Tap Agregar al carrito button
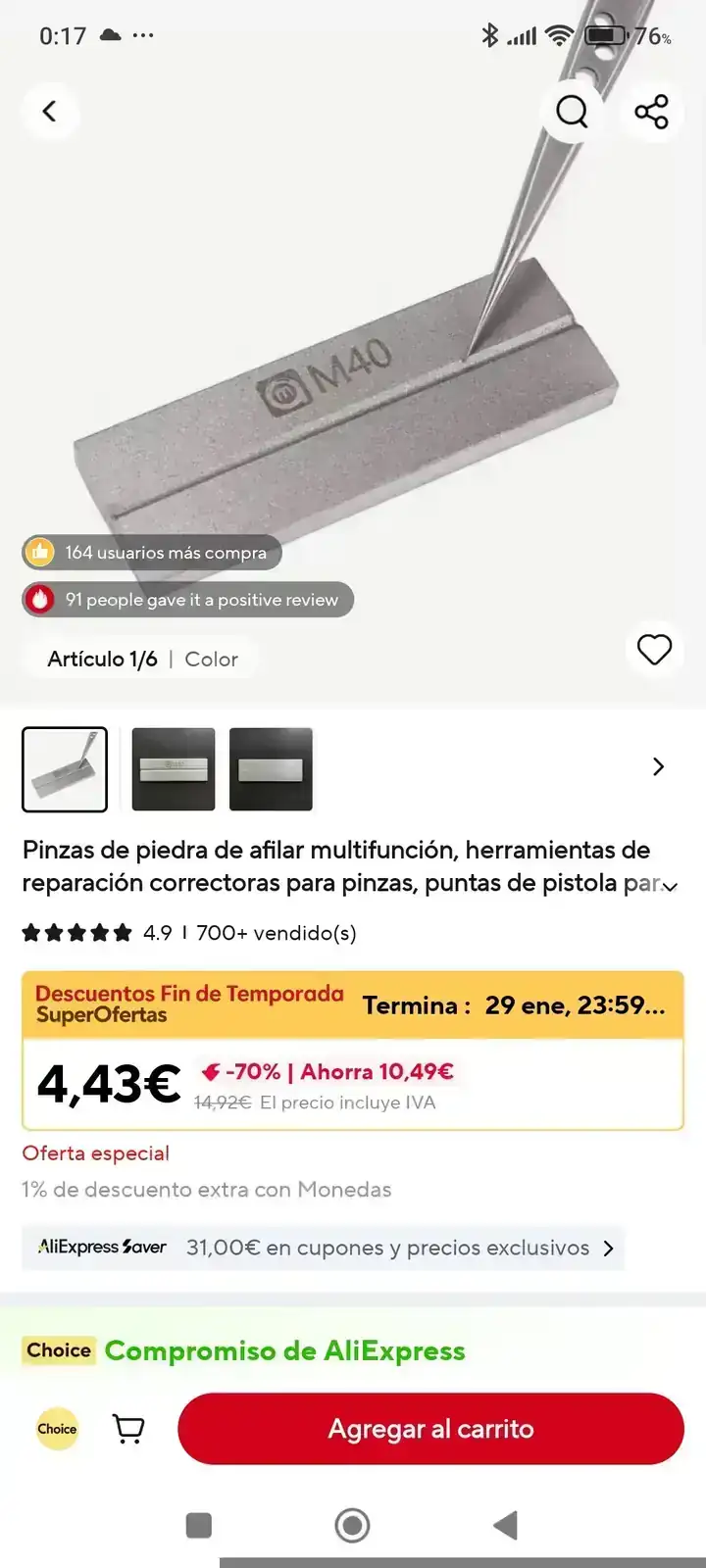Viewport: 706px width, 1568px height. [x=430, y=1429]
